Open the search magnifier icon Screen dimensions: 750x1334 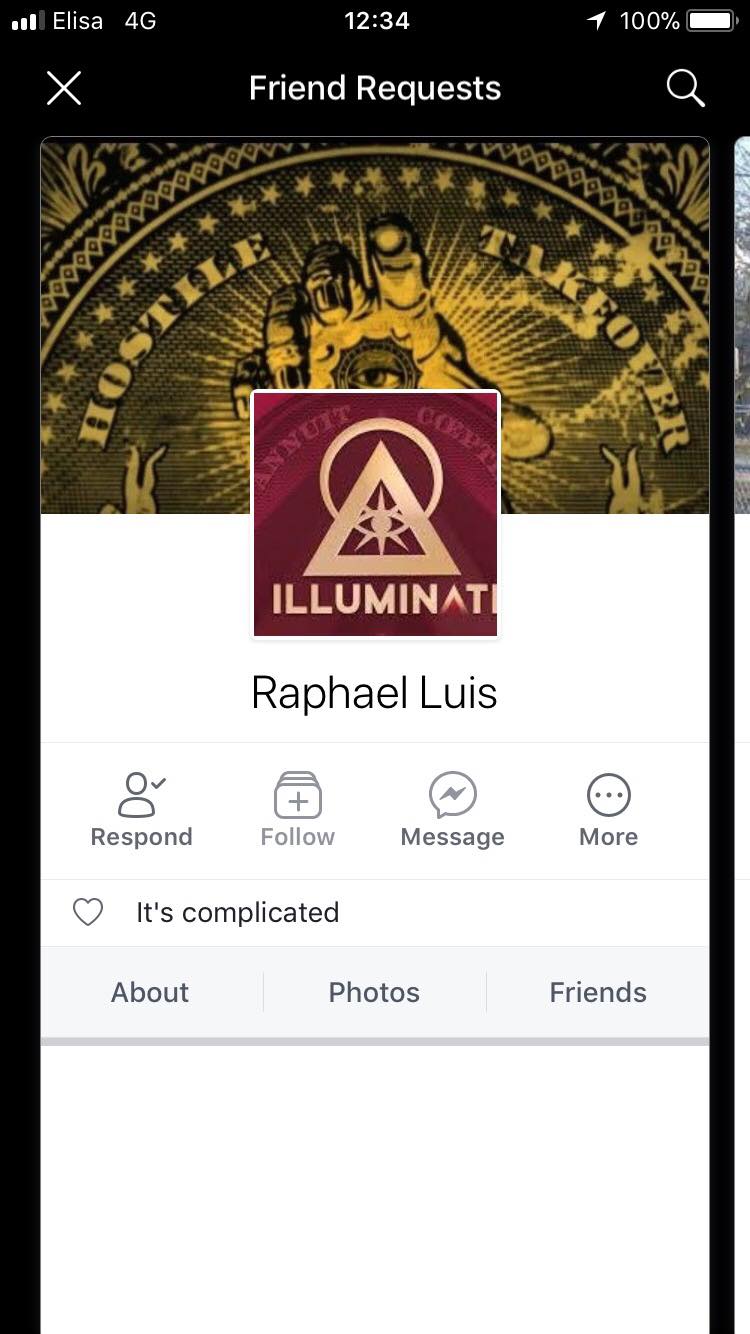coord(685,88)
